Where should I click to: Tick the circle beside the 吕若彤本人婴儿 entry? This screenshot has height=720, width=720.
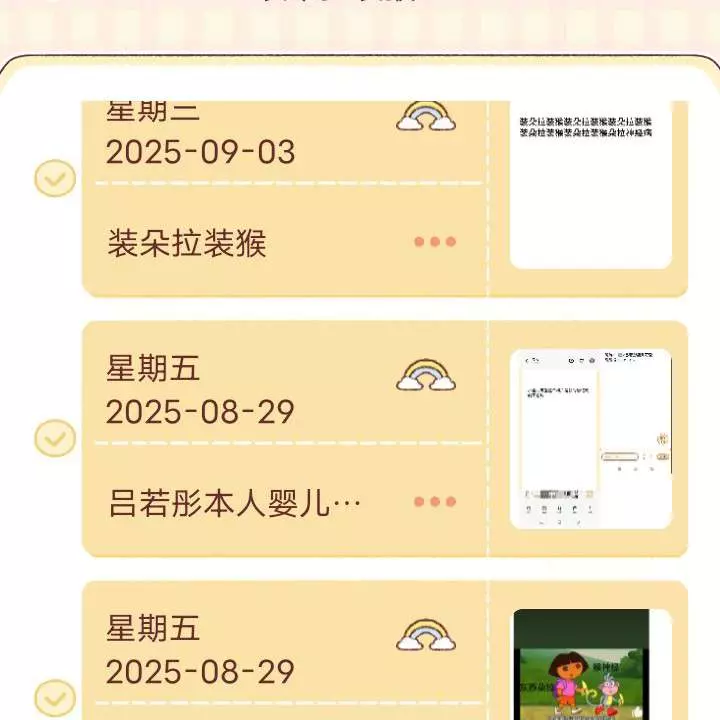pos(55,438)
